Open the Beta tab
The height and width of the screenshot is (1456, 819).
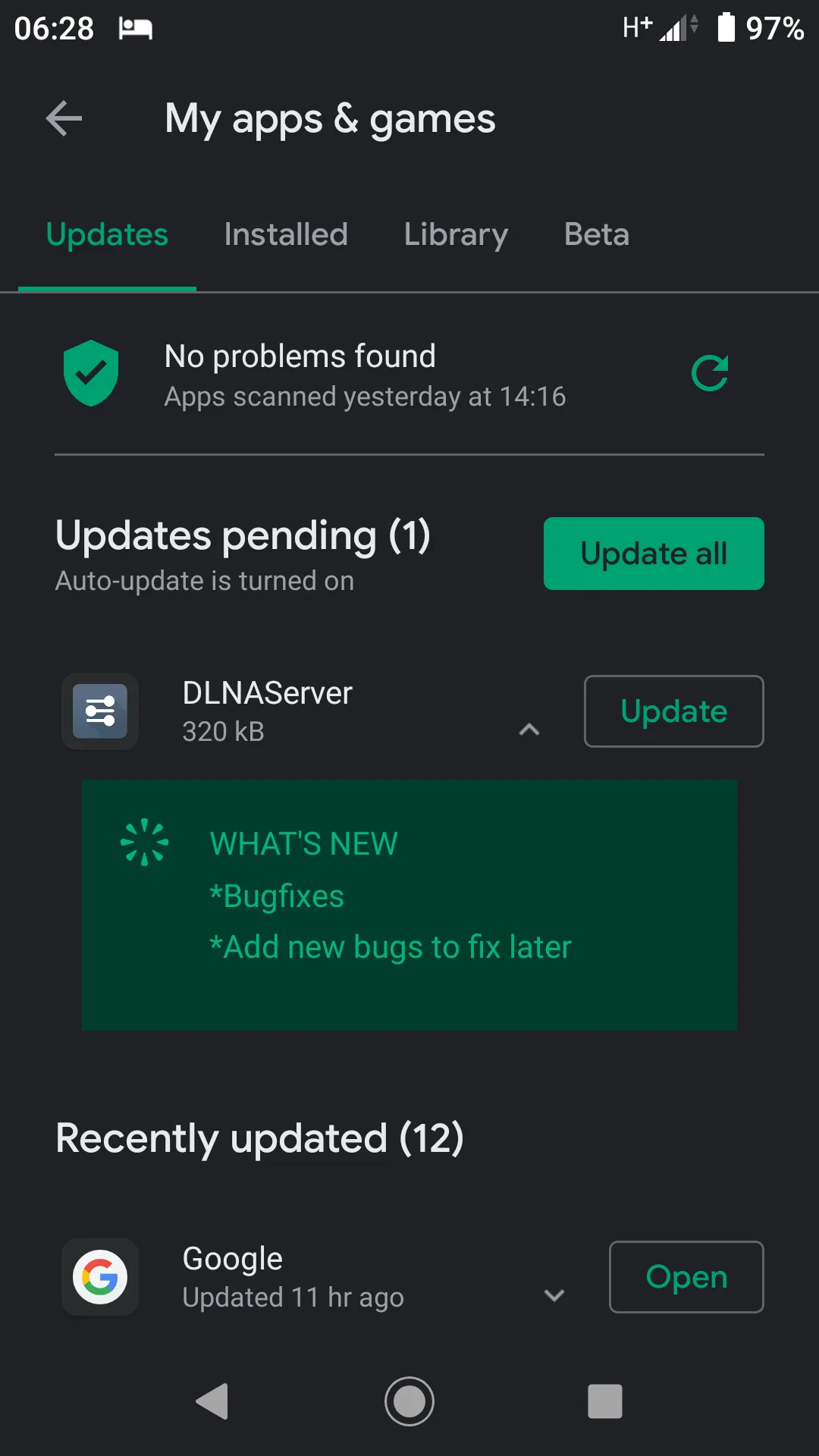(597, 234)
